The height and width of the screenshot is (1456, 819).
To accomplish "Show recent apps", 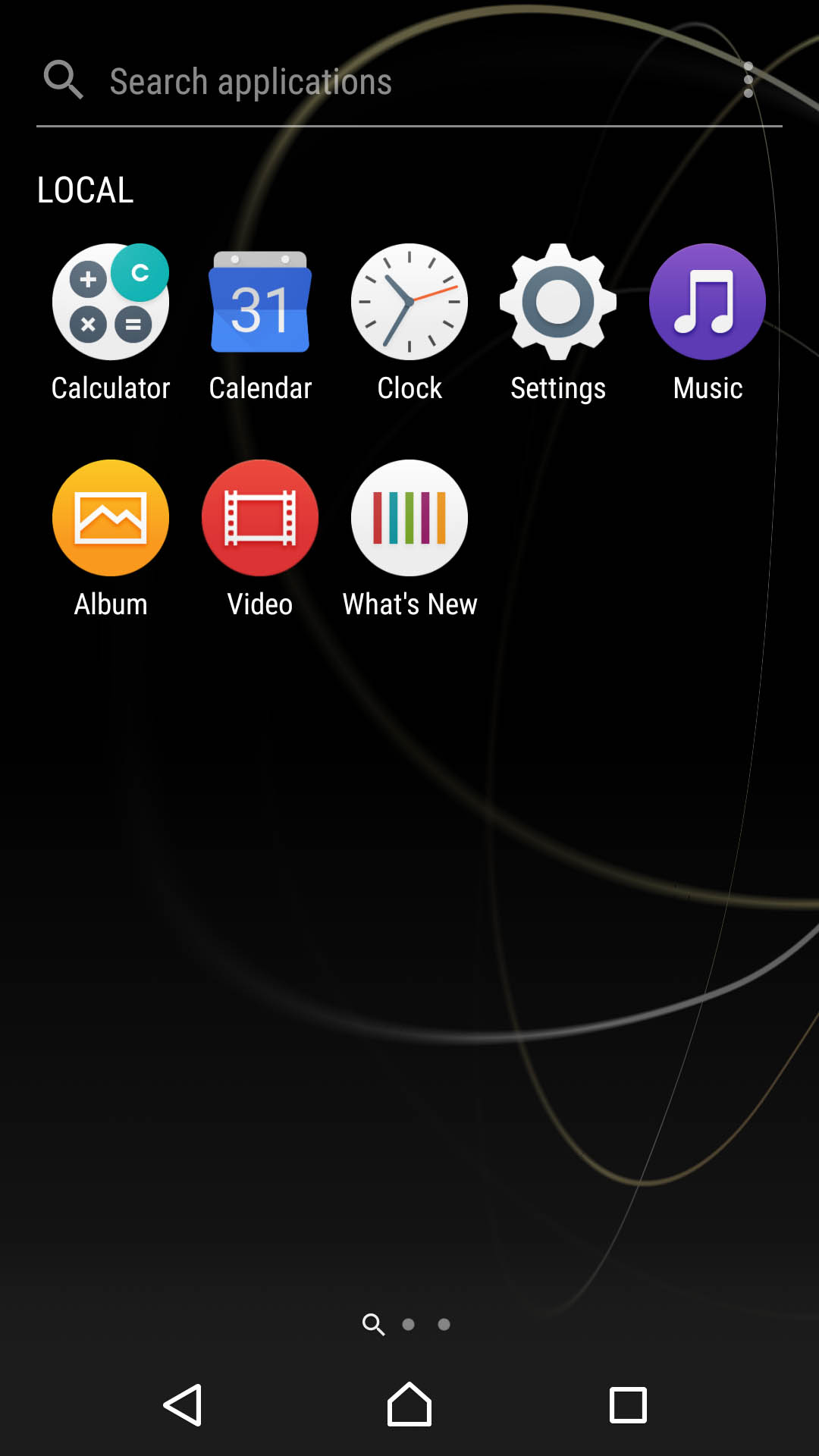I will click(x=628, y=1405).
